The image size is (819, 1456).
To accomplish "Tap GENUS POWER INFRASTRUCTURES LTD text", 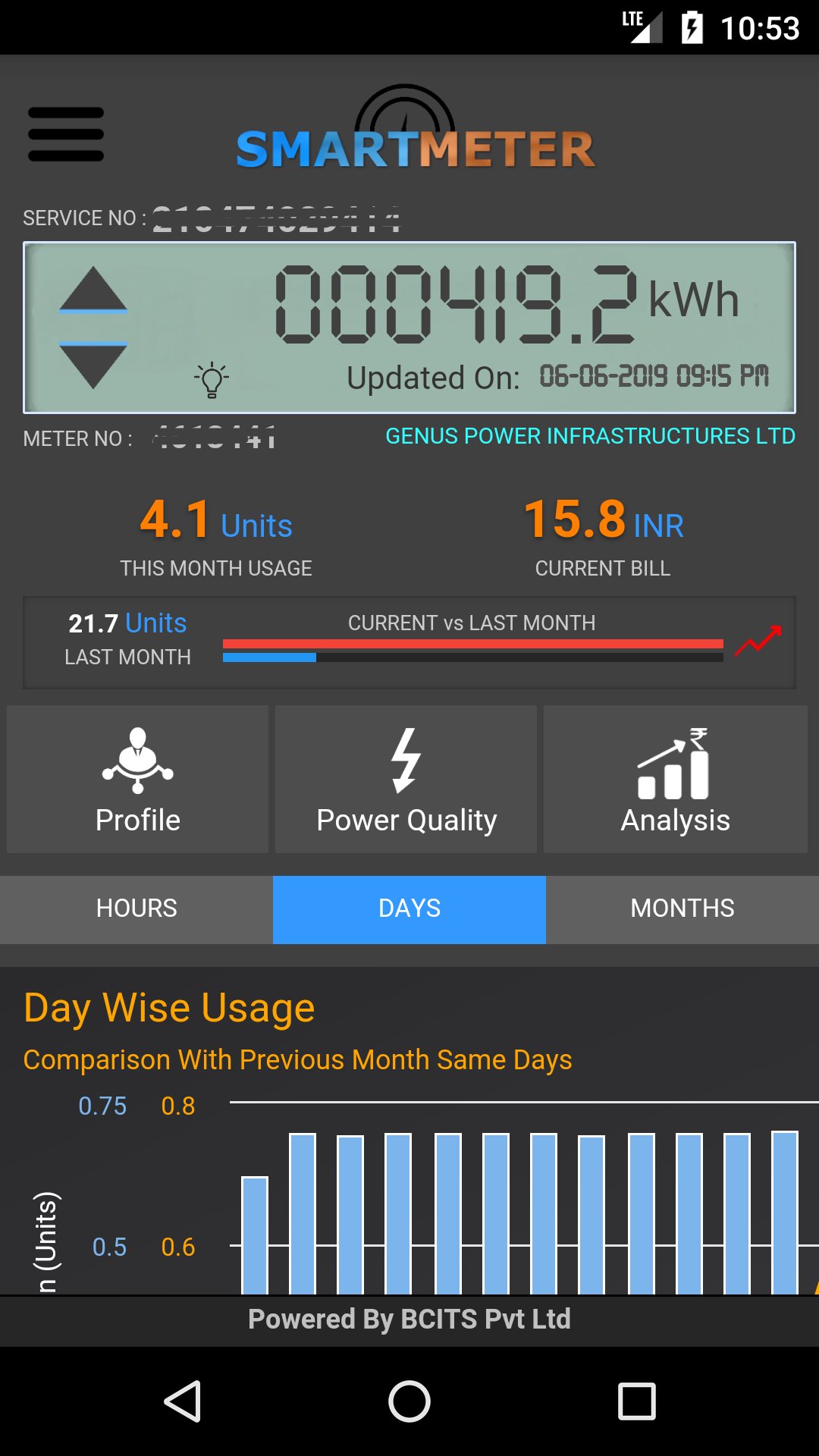I will point(590,436).
